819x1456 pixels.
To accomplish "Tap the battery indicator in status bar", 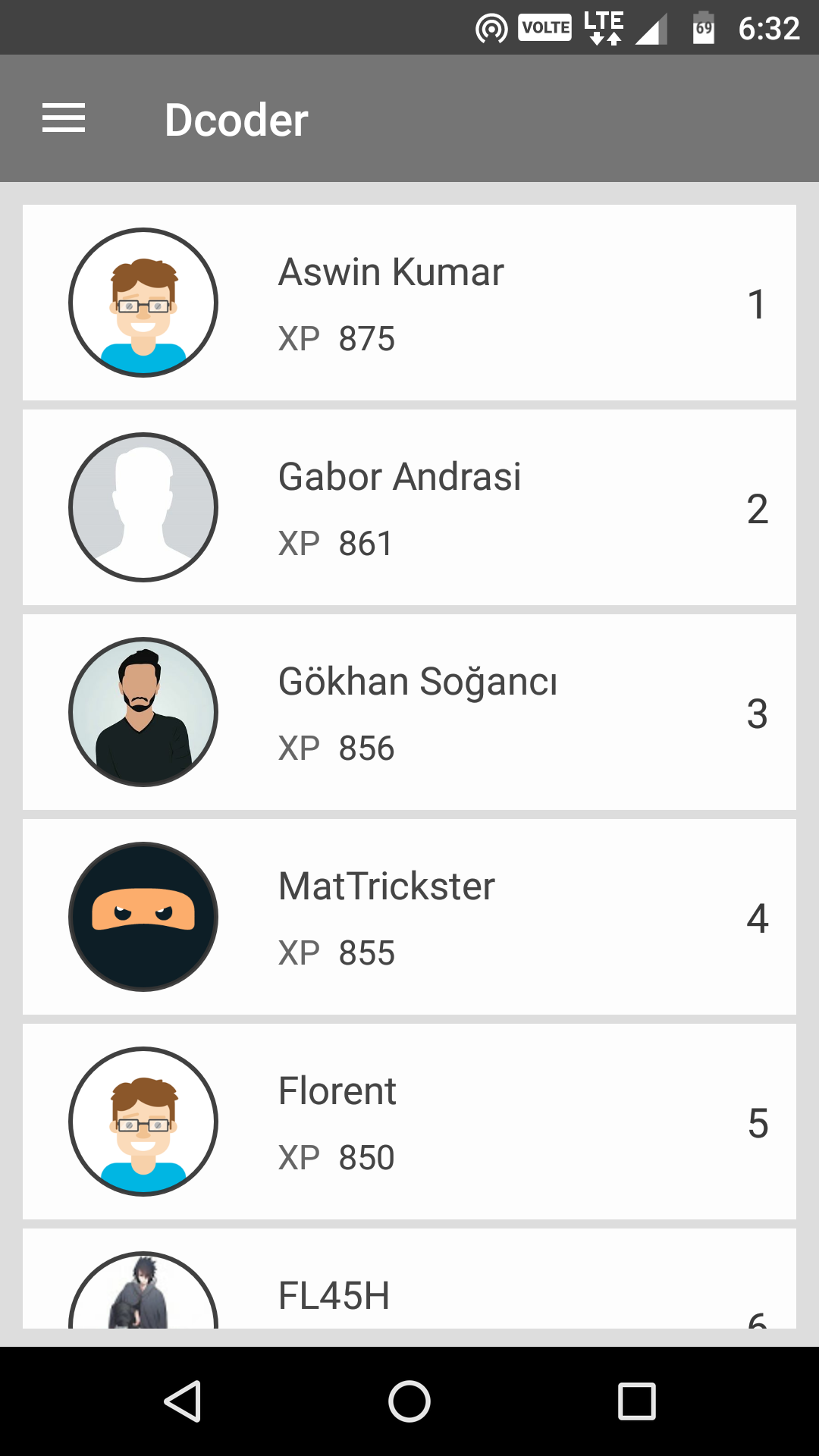I will coord(703,27).
